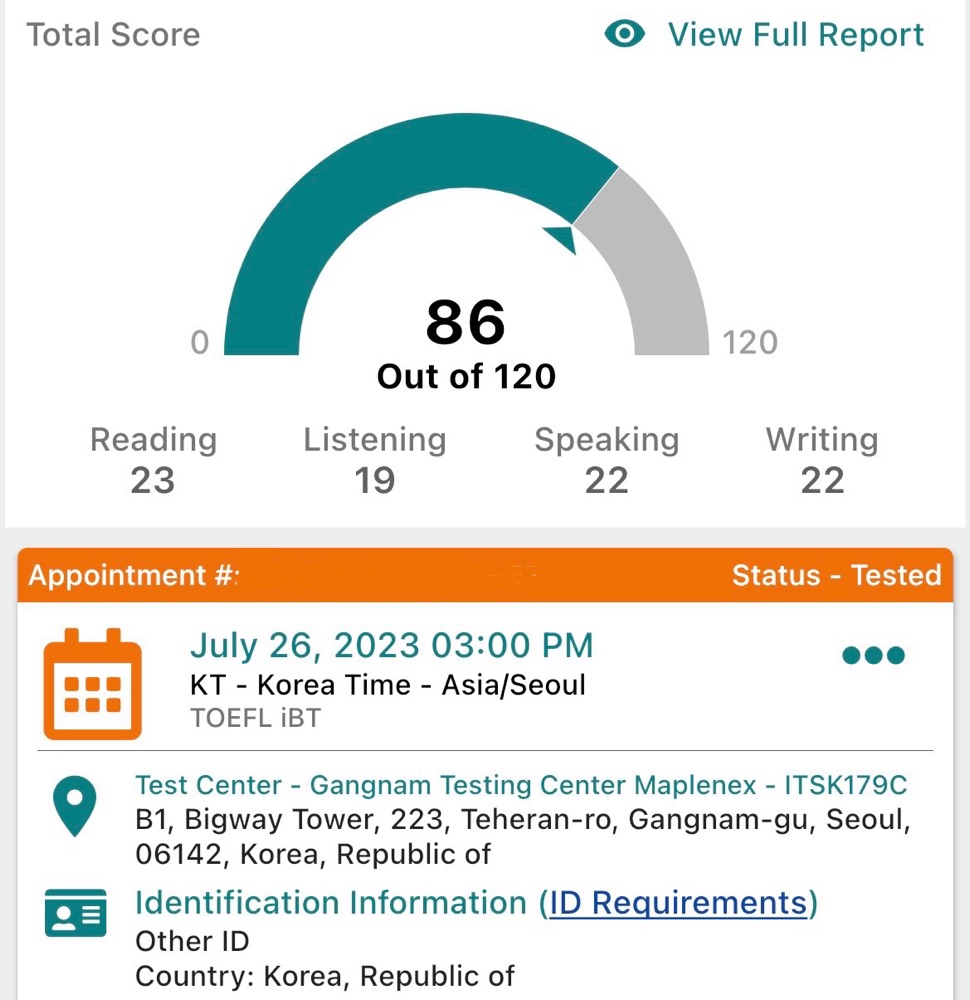The image size is (970, 1000).
Task: Open the three-dot appointment options menu
Action: click(873, 655)
